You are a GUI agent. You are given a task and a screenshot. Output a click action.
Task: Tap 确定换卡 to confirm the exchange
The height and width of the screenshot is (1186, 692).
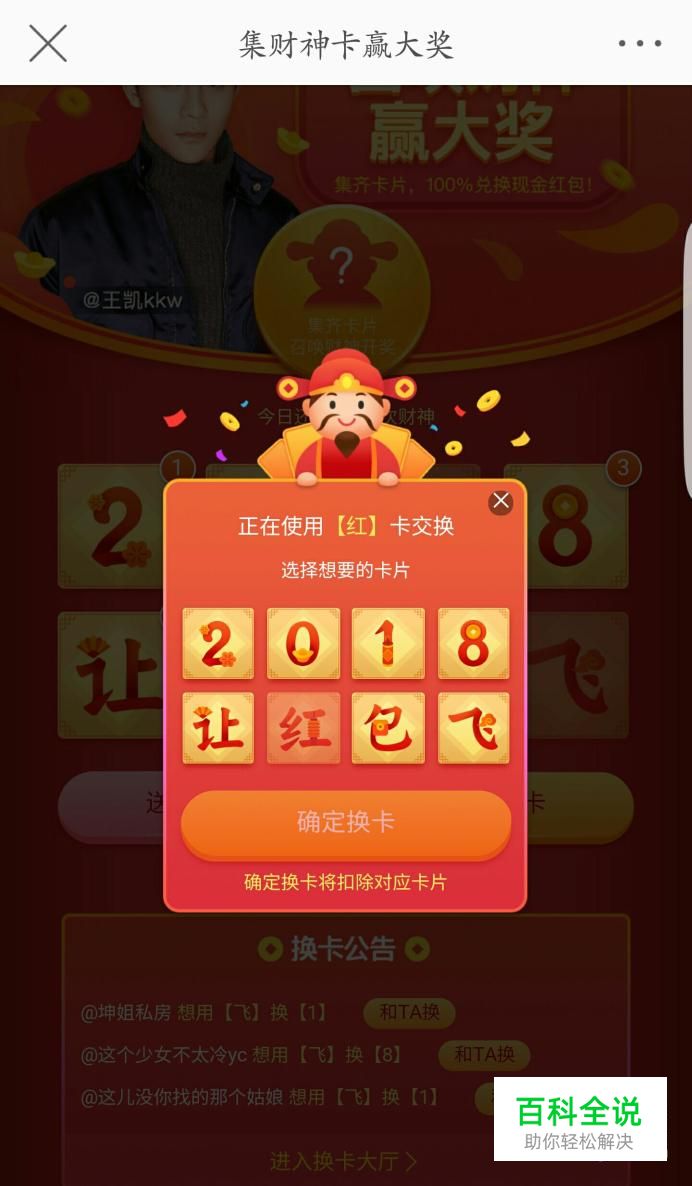coord(345,822)
